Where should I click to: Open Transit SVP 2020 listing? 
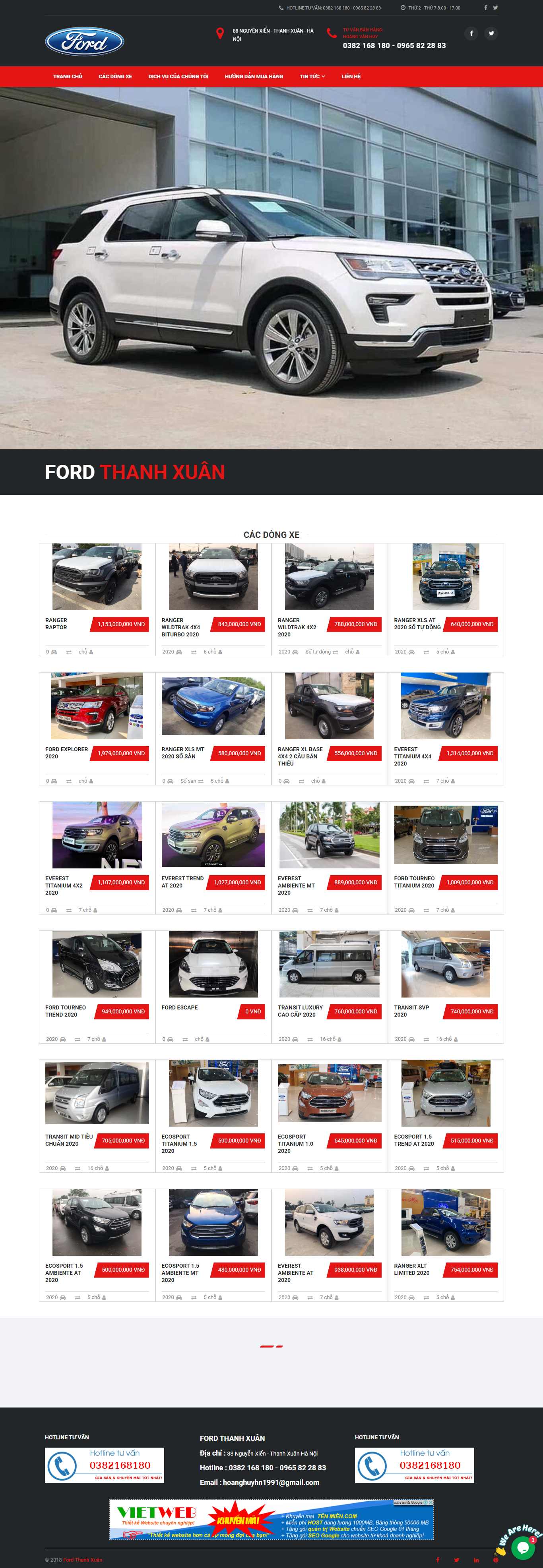point(446,964)
